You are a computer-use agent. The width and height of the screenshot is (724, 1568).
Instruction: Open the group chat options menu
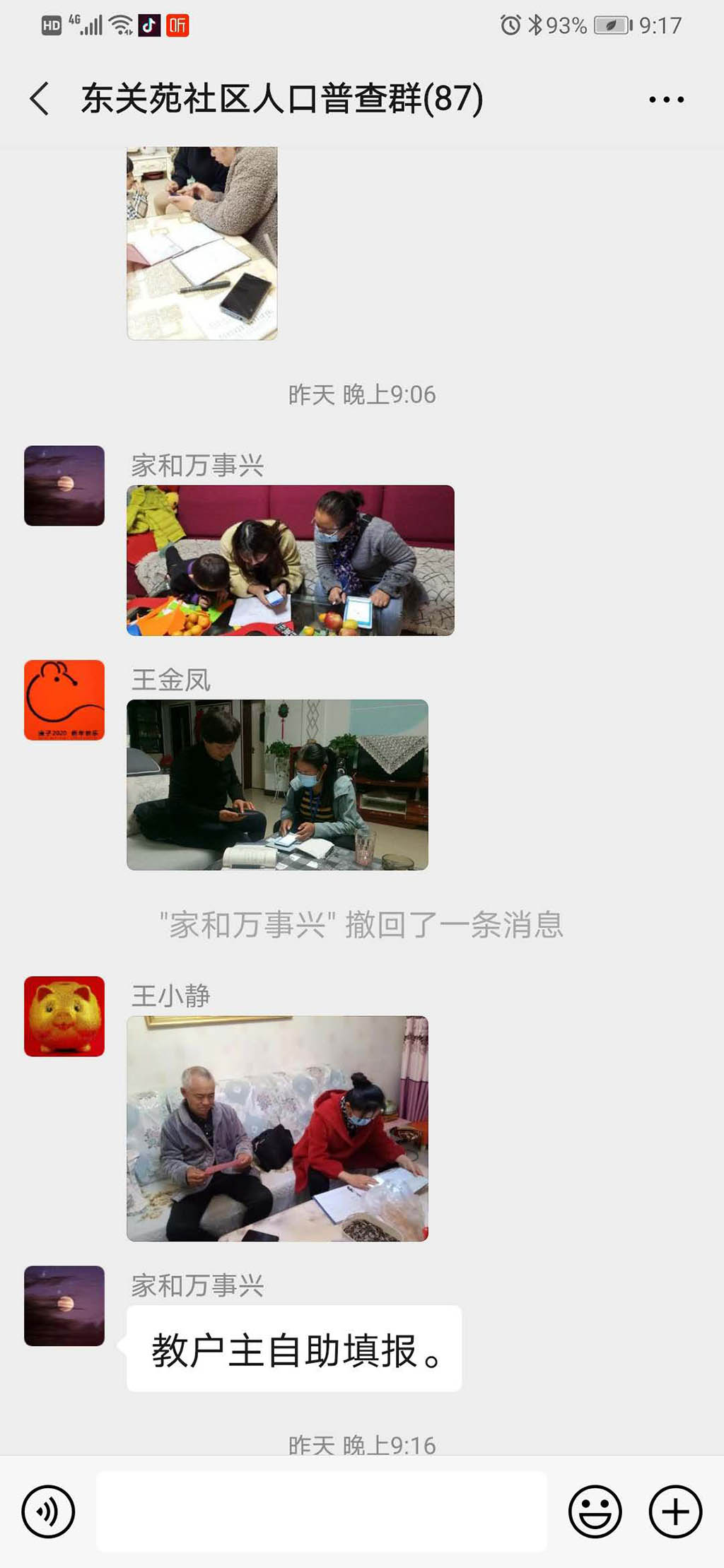click(666, 100)
